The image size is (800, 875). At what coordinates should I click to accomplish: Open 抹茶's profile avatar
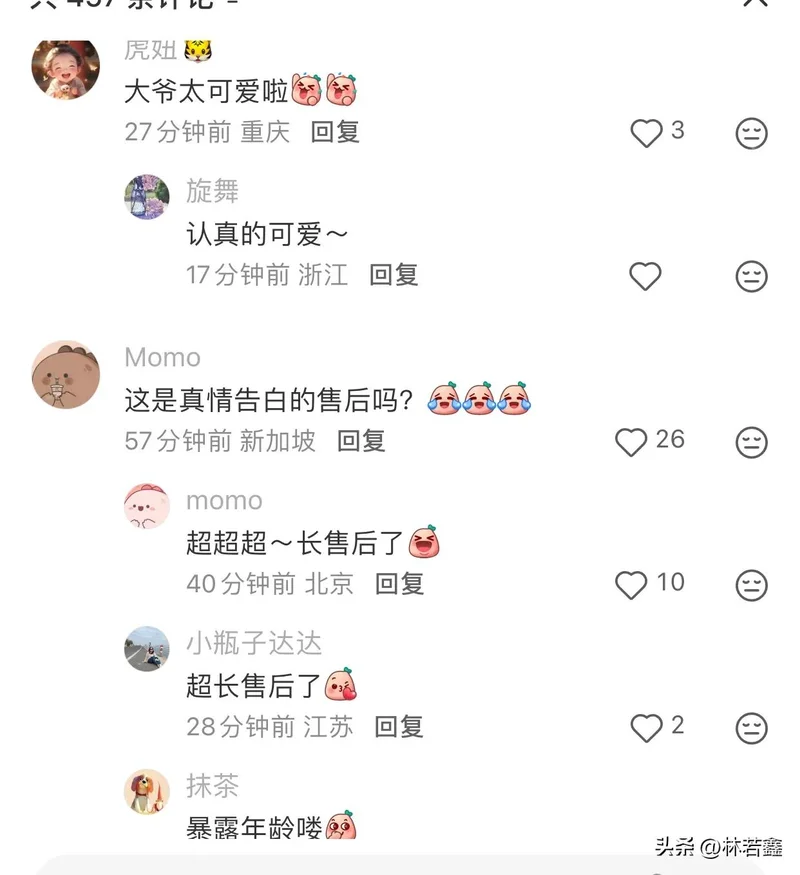(x=147, y=791)
